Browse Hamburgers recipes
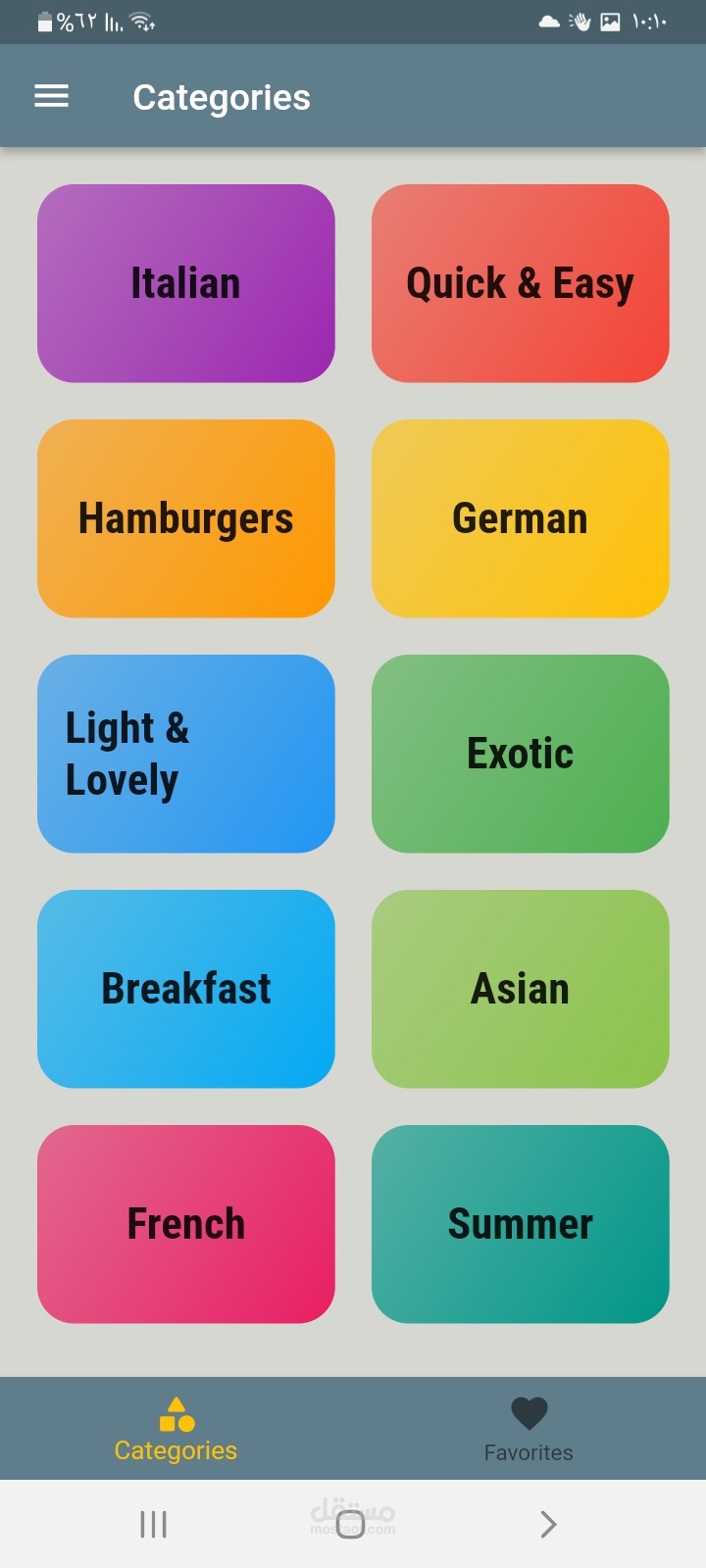 185,518
